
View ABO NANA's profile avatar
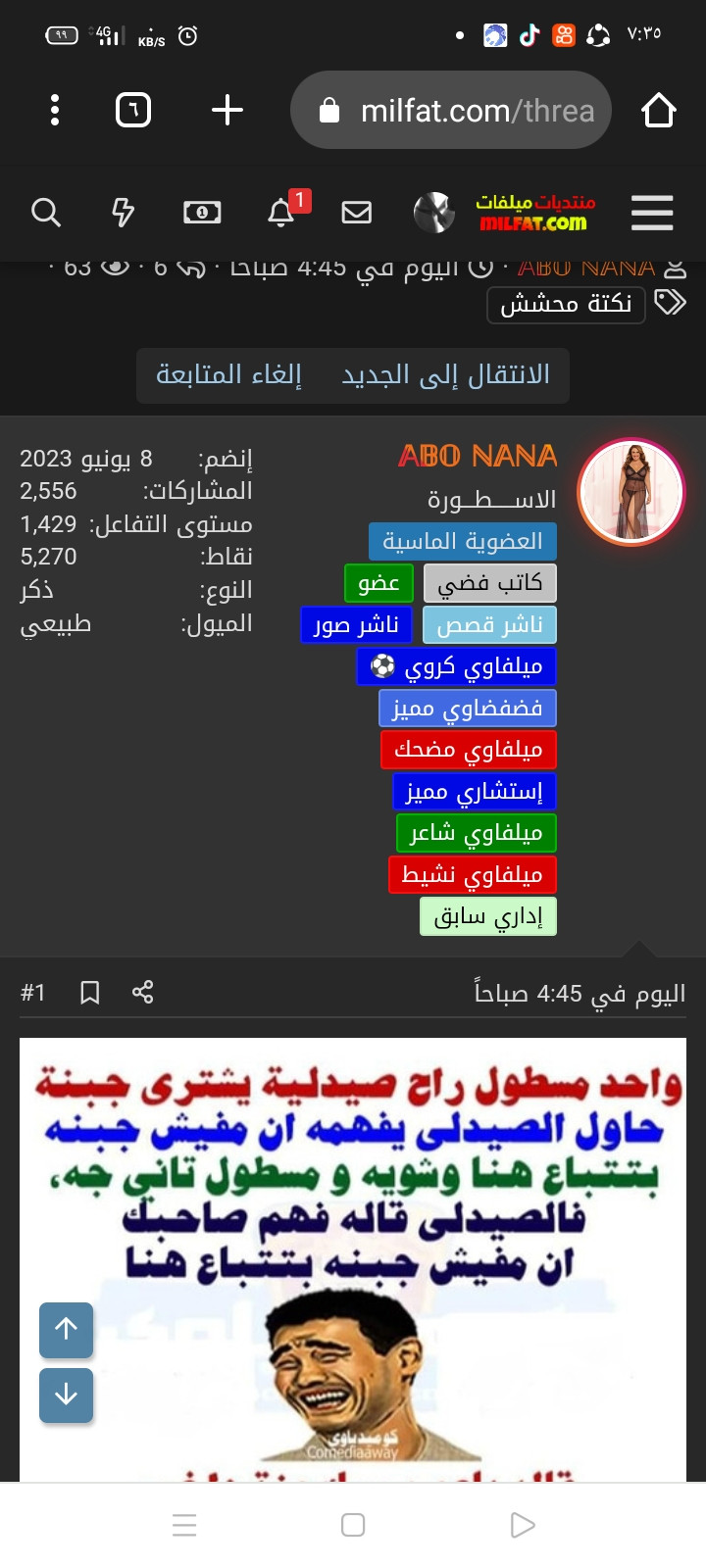point(631,492)
